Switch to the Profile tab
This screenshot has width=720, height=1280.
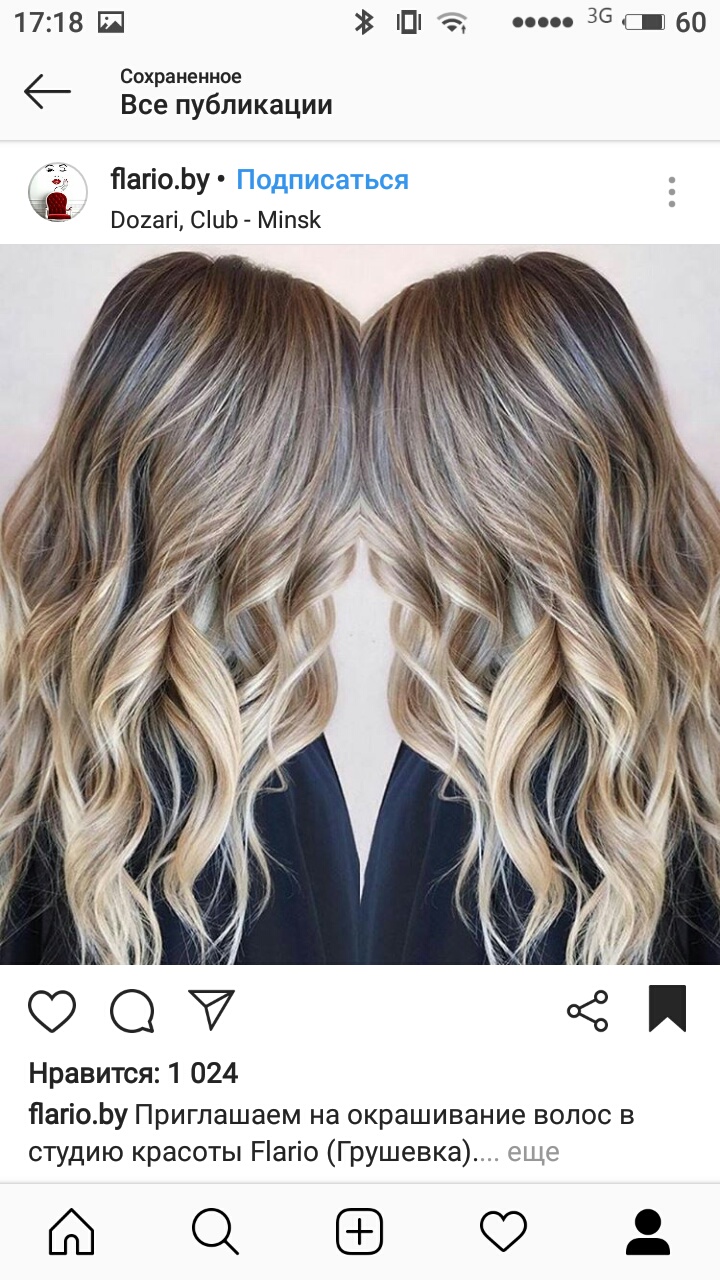647,1231
